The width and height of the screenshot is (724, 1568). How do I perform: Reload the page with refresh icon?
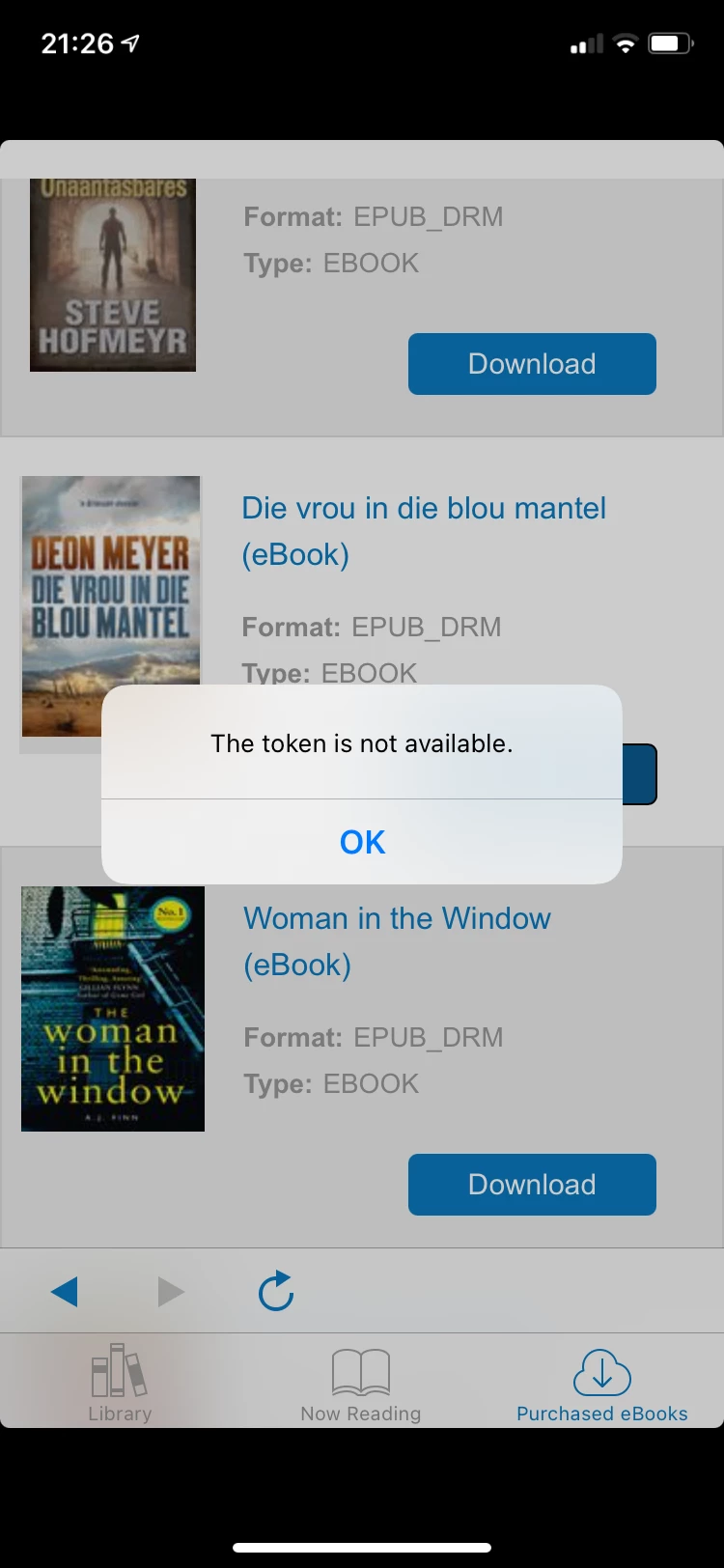coord(276,1291)
